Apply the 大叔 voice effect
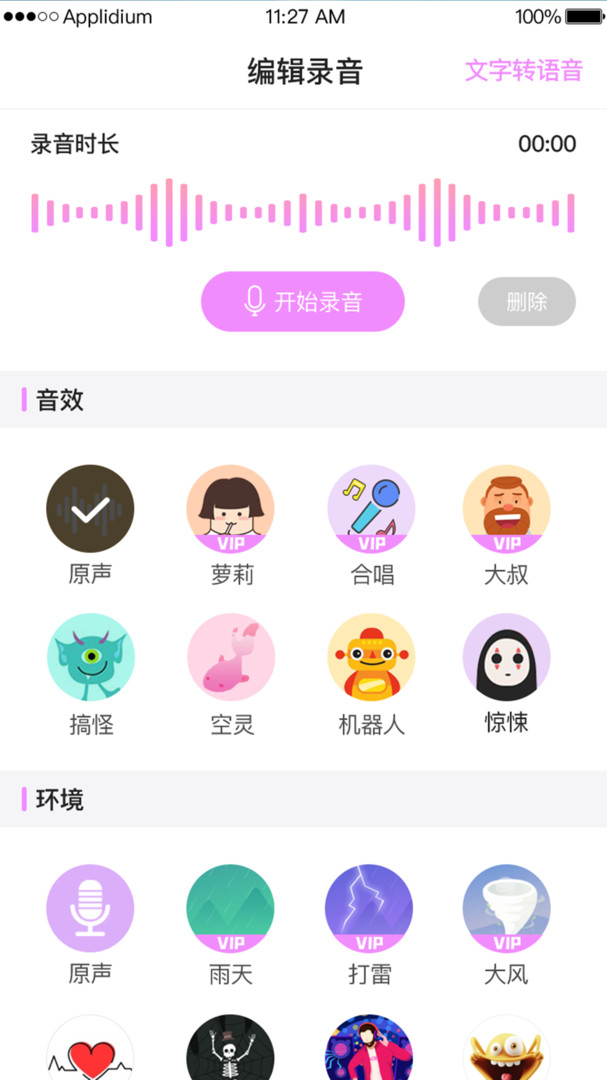This screenshot has height=1080, width=607. point(506,509)
